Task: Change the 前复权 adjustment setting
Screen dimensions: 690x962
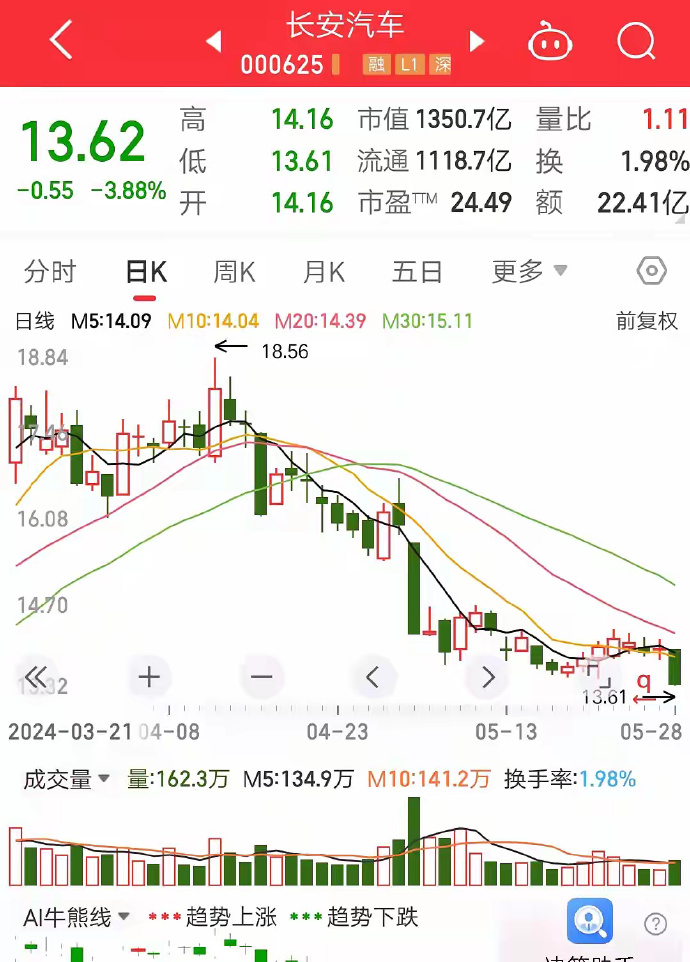Action: click(647, 321)
